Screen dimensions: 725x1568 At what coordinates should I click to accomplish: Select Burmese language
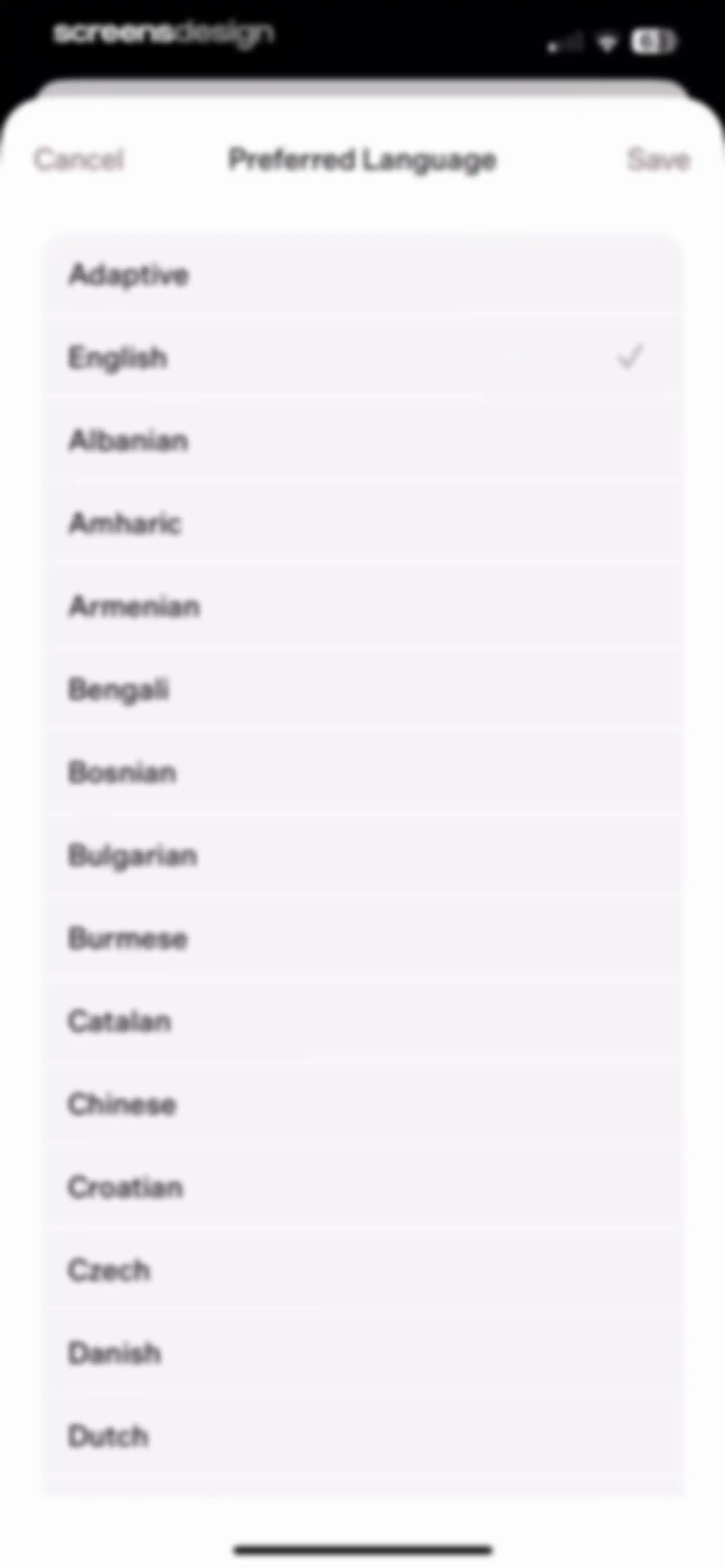tap(363, 938)
